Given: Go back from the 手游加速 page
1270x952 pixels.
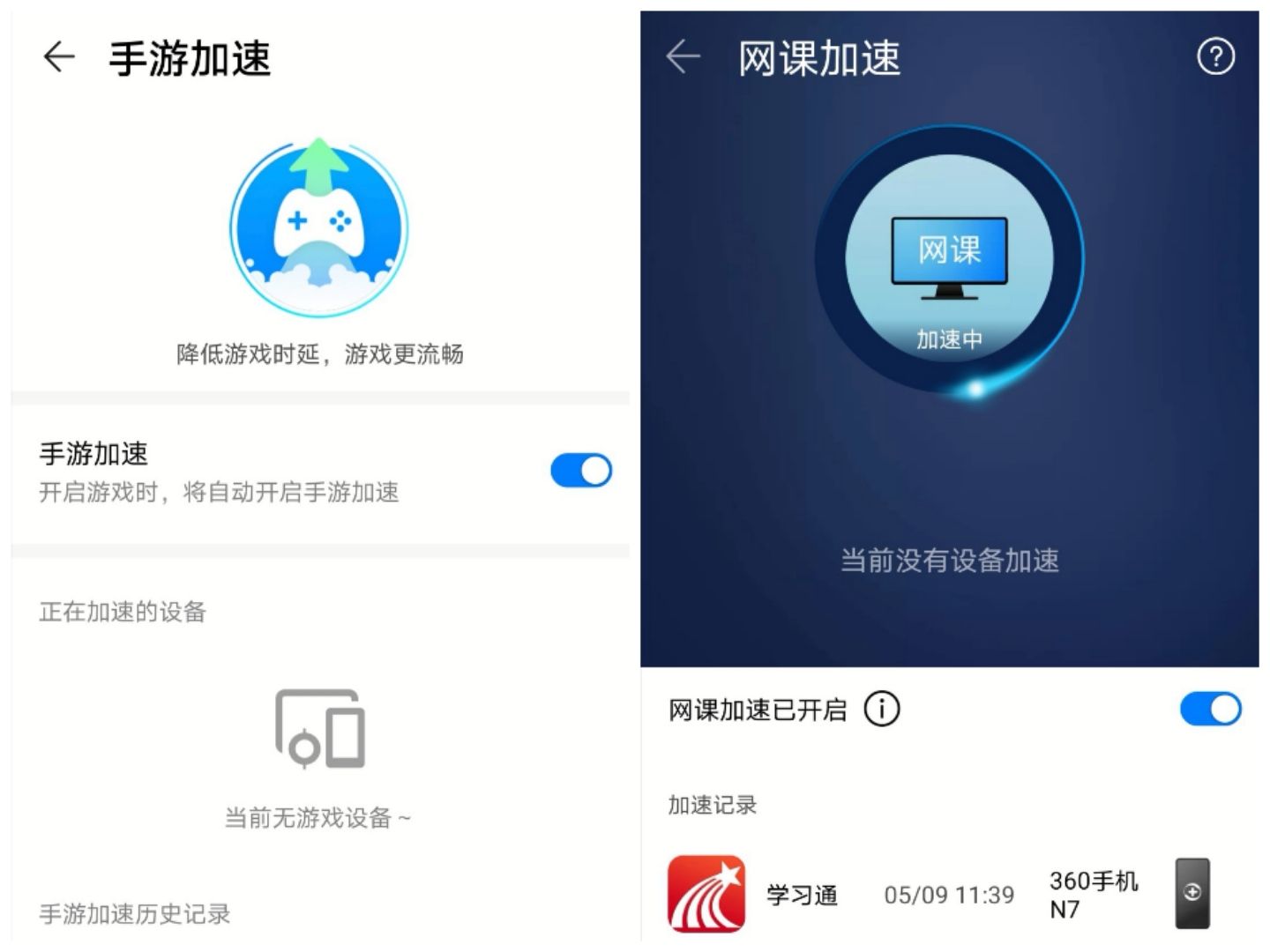Looking at the screenshot, I should pos(59,58).
